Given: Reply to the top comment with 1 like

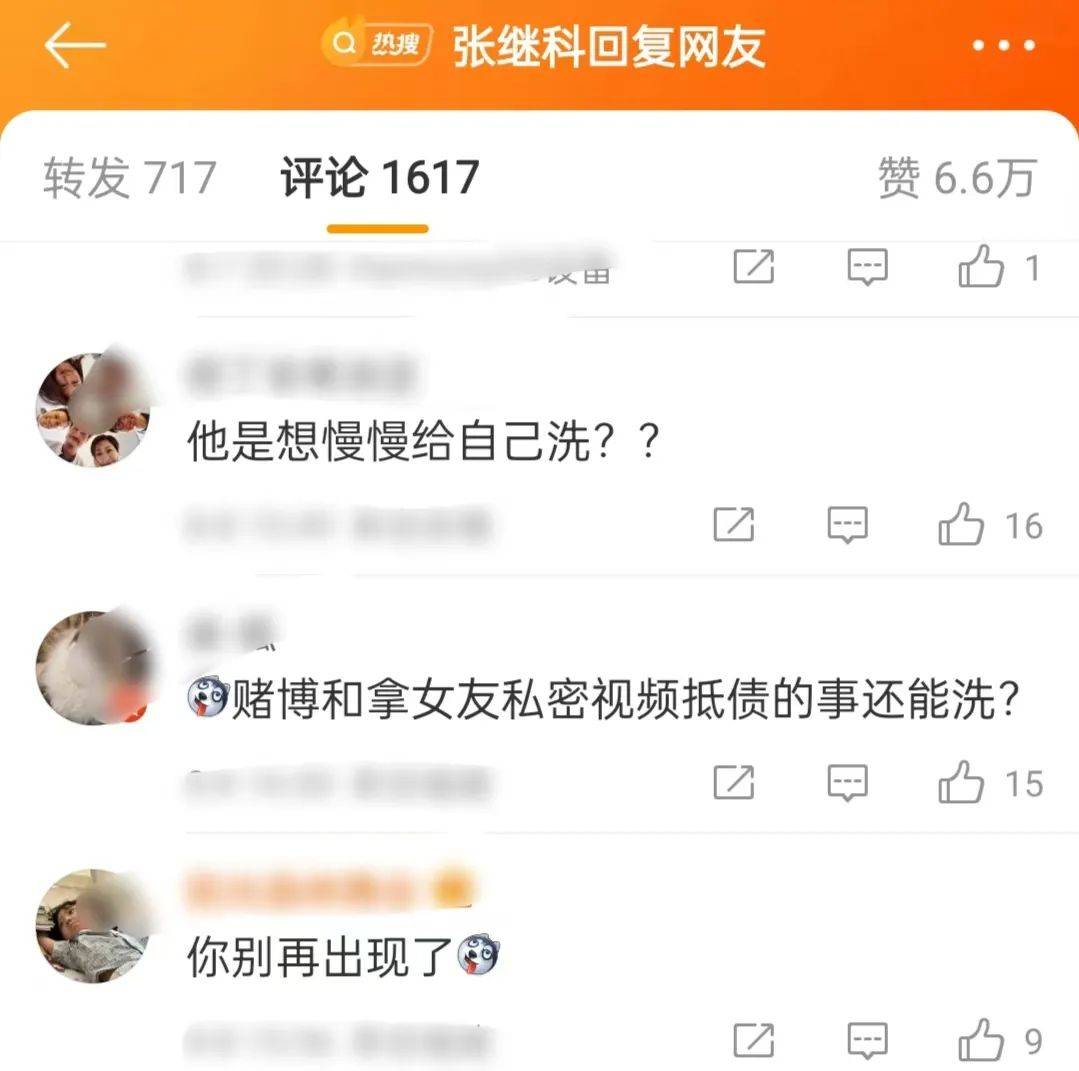Looking at the screenshot, I should pyautogui.click(x=866, y=268).
